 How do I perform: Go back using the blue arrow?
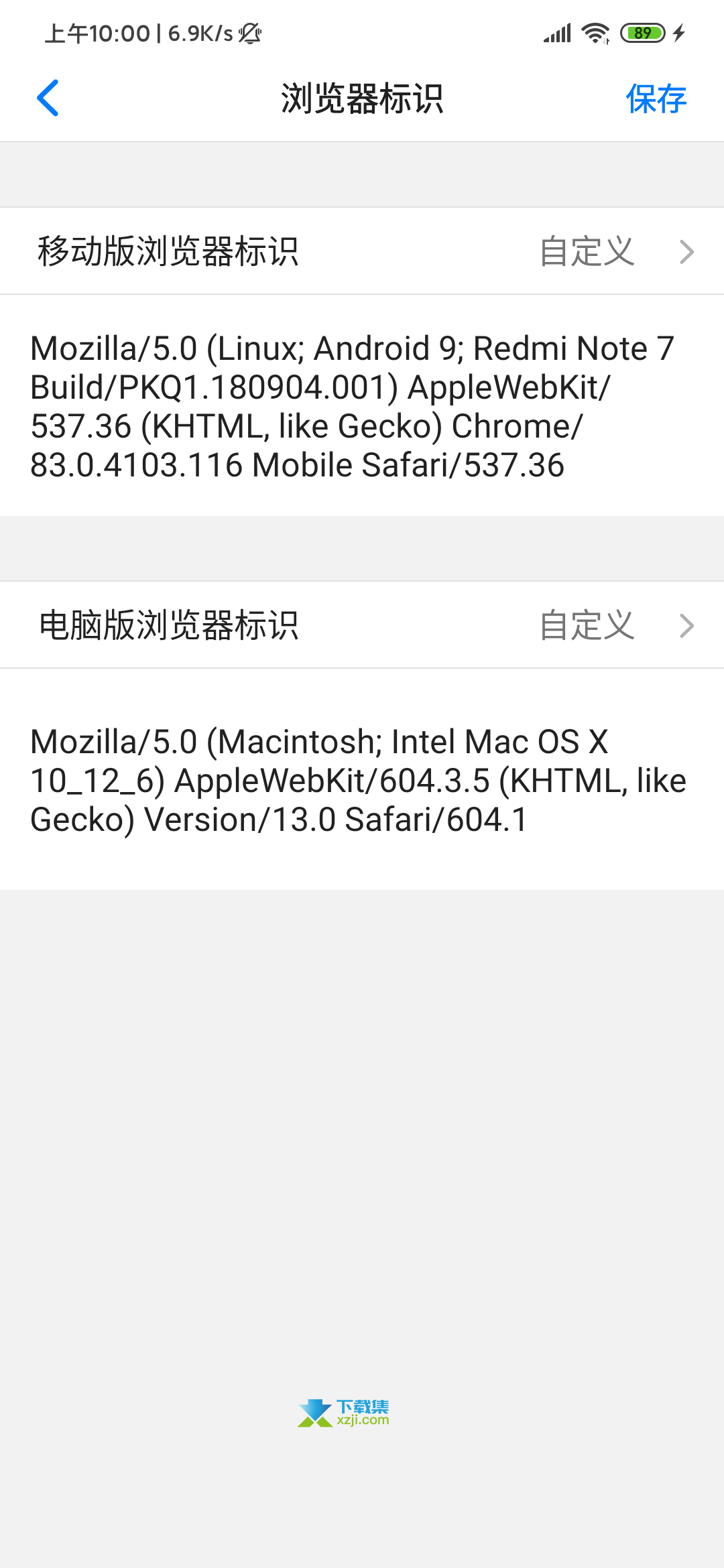pyautogui.click(x=48, y=98)
